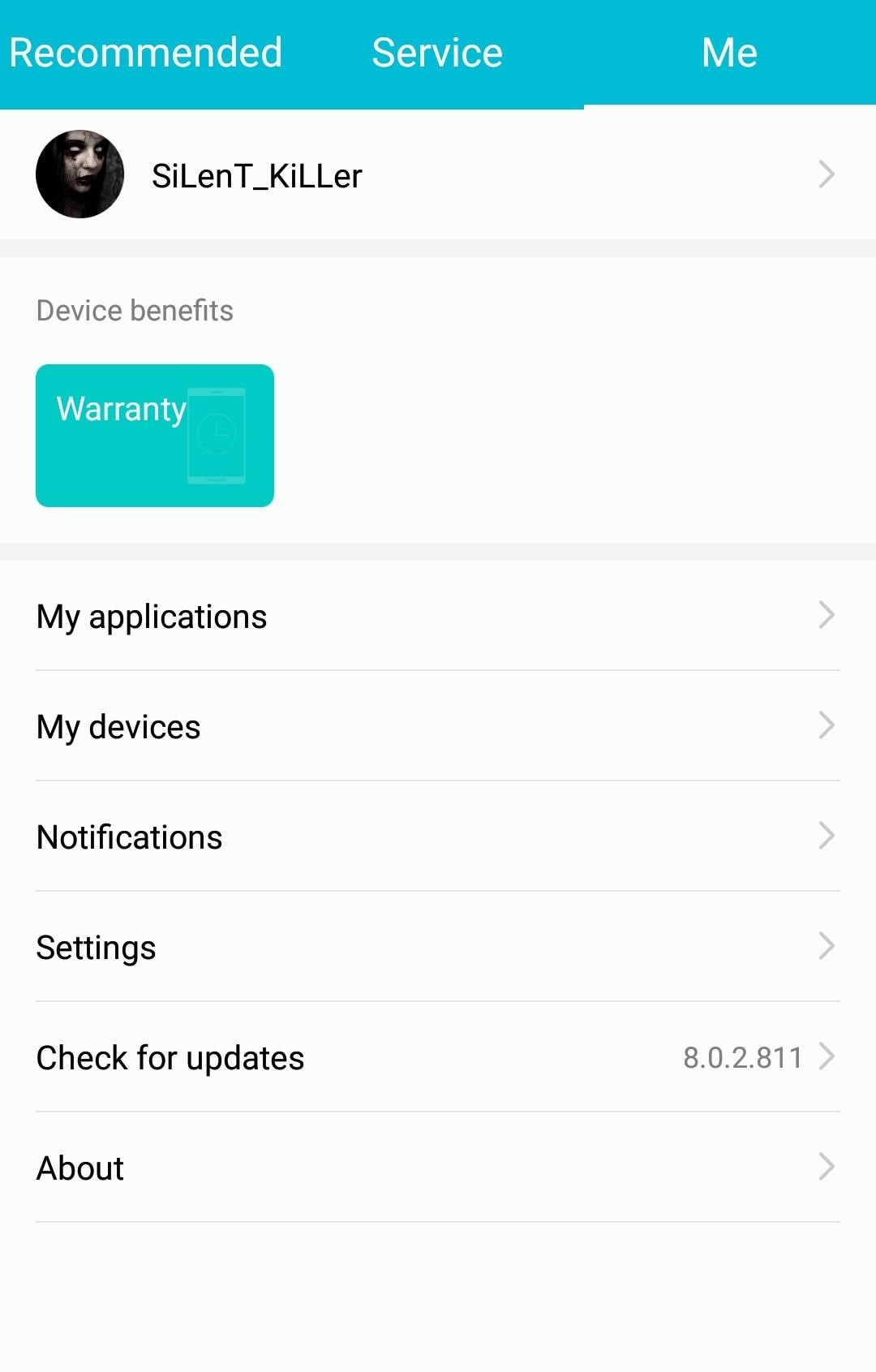The height and width of the screenshot is (1372, 876).
Task: Click the SiLenT_KiLLer username text
Action: [x=257, y=175]
